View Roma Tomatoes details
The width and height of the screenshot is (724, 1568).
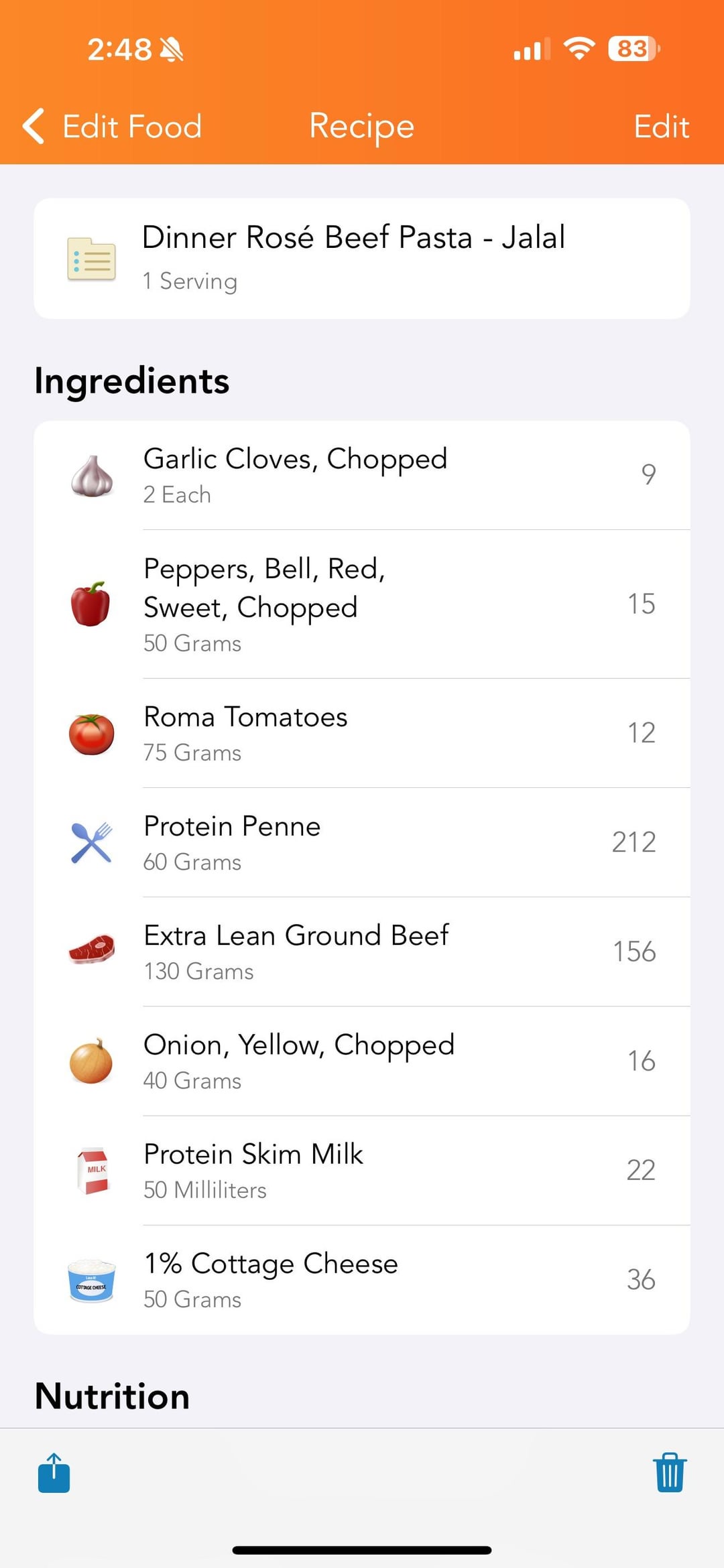tap(362, 734)
